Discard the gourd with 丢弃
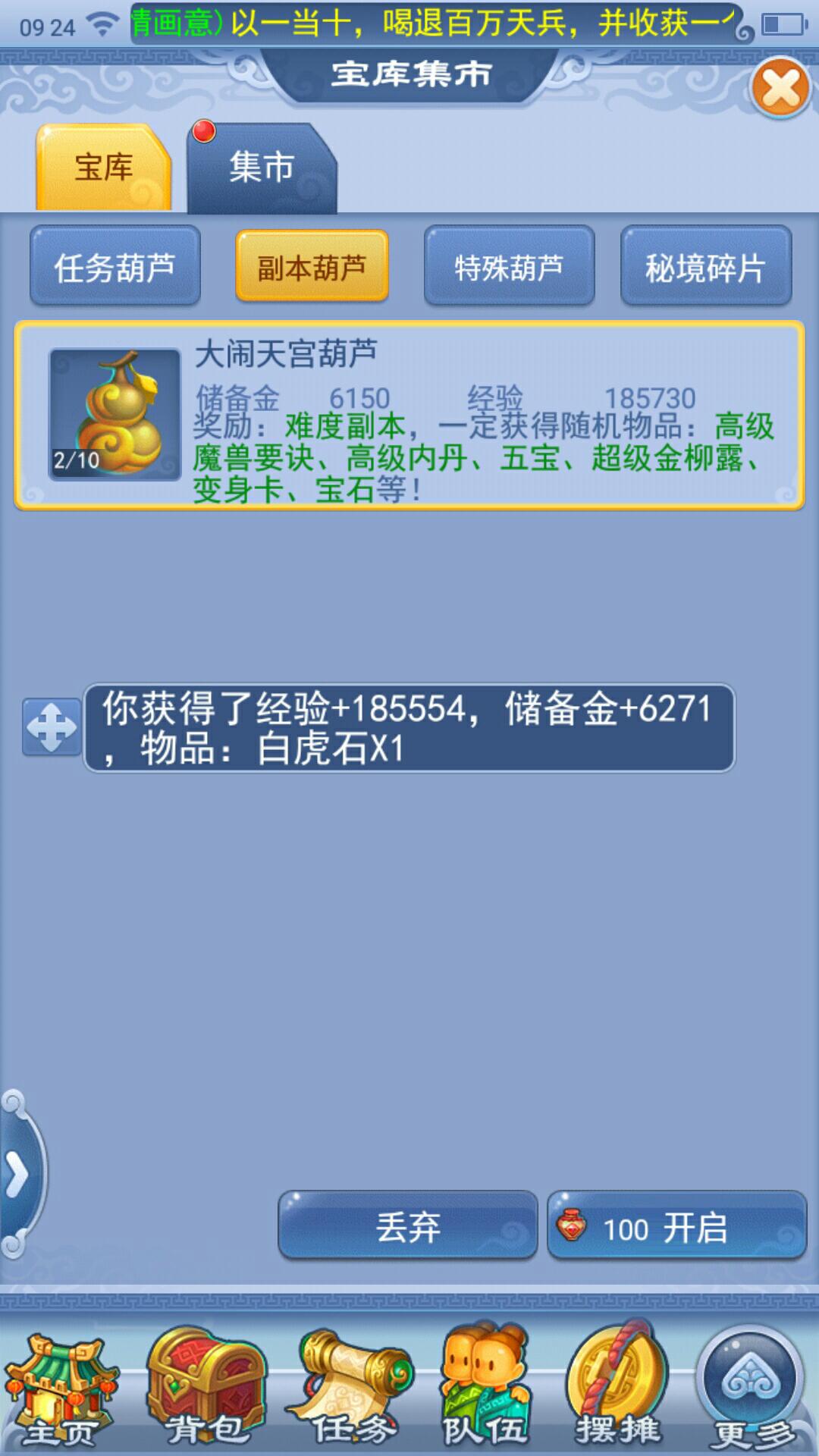Viewport: 819px width, 1456px height. (x=408, y=1226)
